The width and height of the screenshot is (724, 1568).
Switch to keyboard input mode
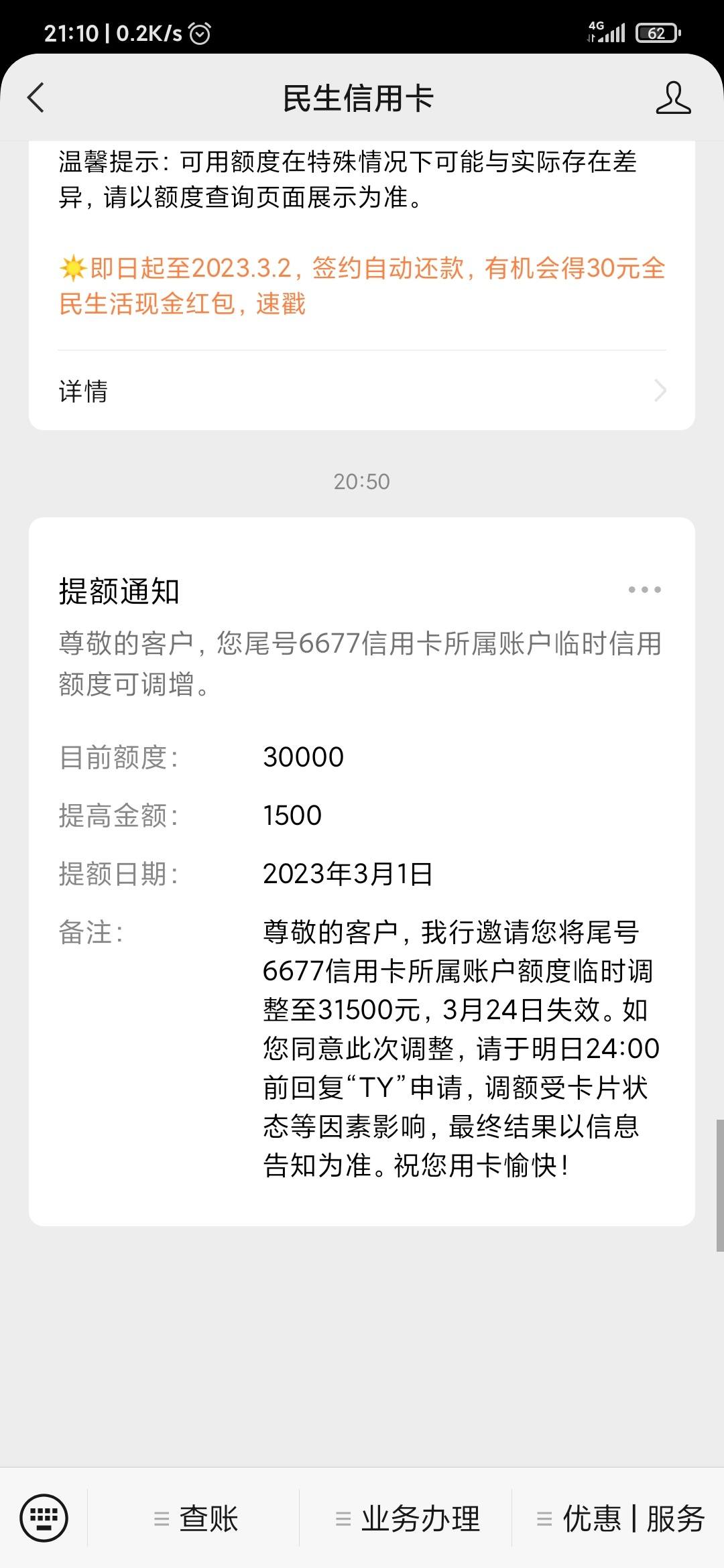coord(44,1518)
